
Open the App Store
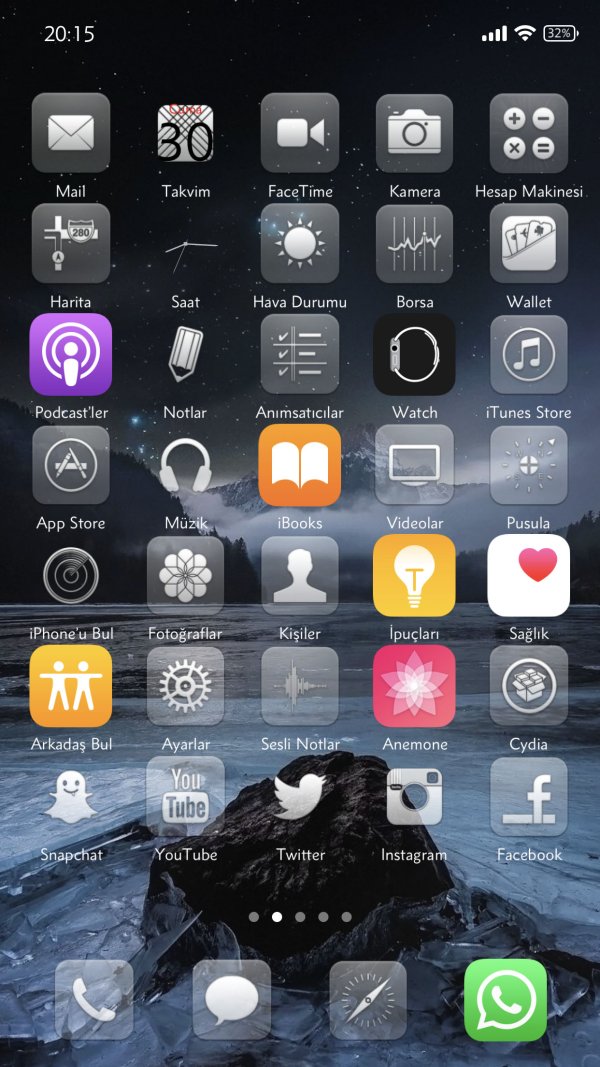(71, 465)
